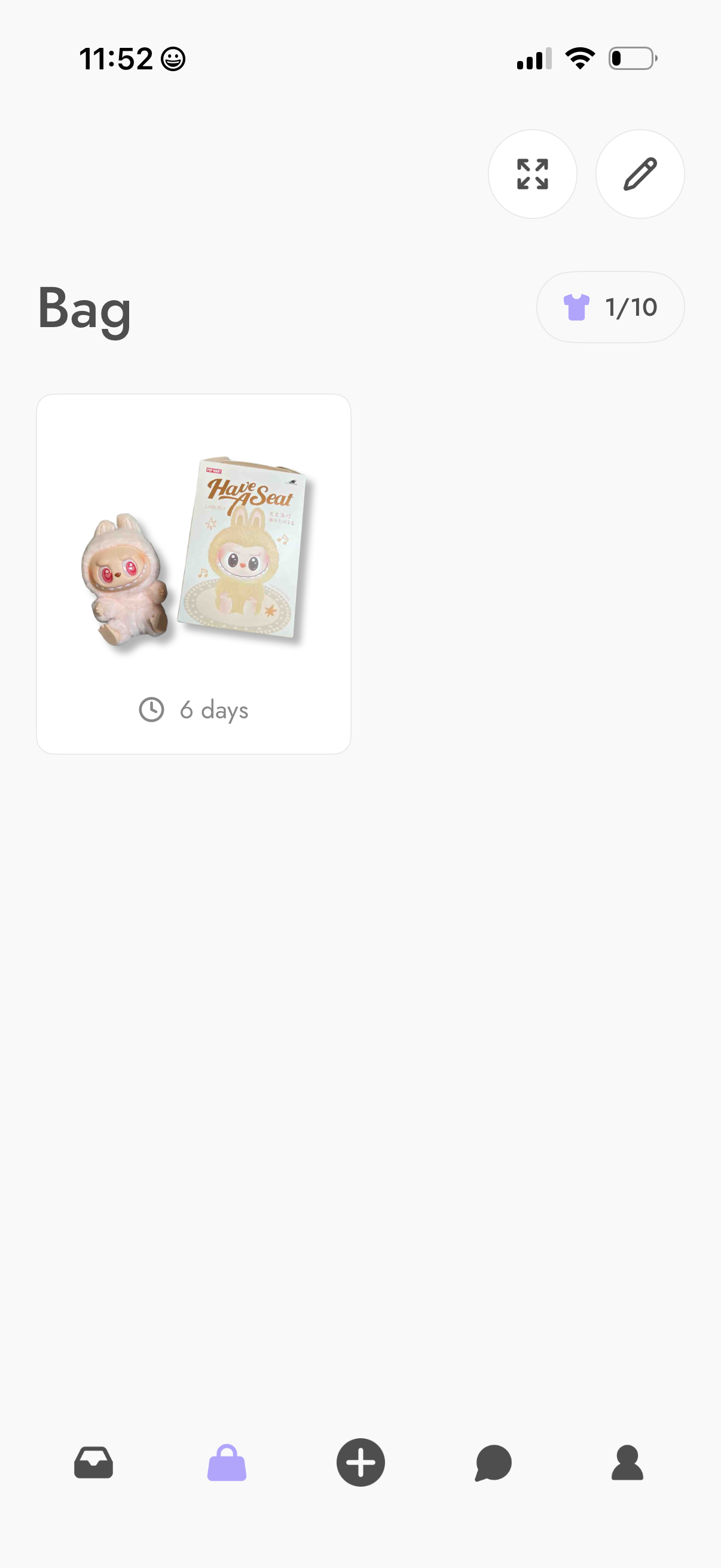Tap the fullscreen expand icon
Screen dimensions: 721x1568
click(x=533, y=174)
